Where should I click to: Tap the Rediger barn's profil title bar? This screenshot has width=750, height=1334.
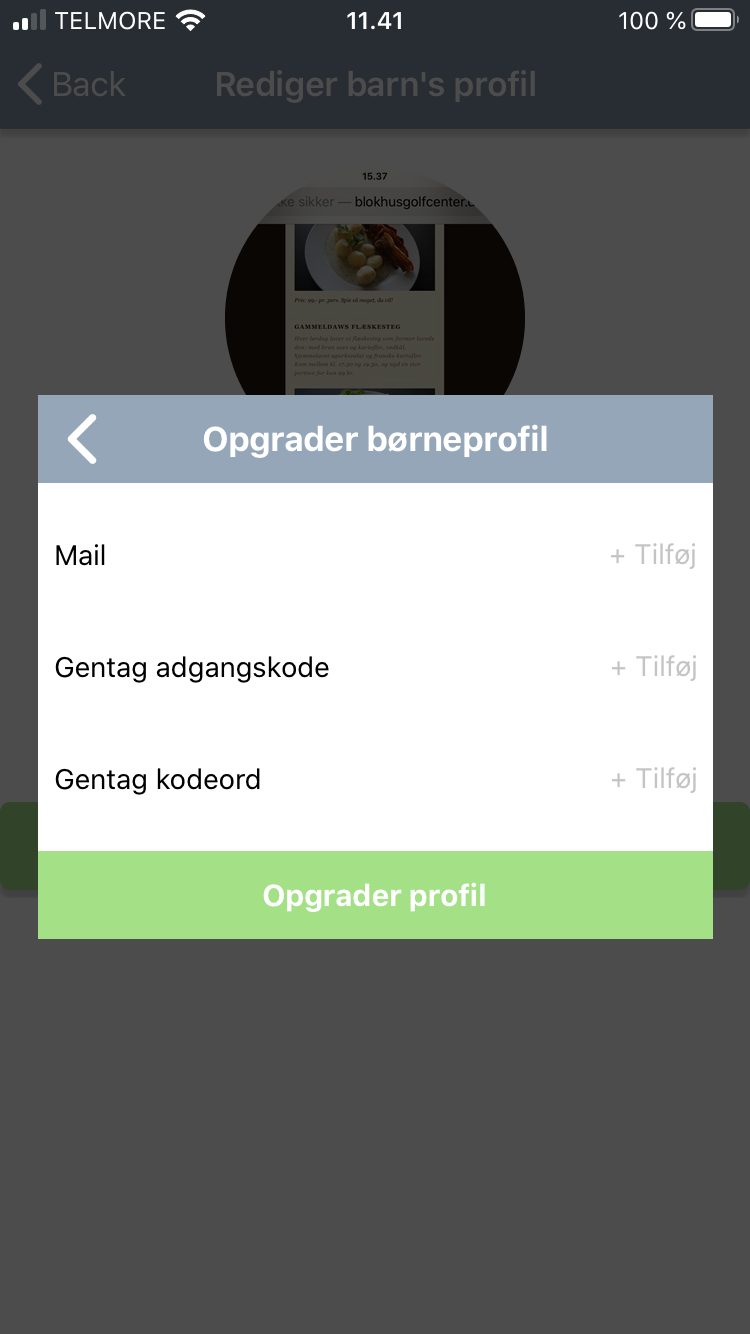click(375, 84)
